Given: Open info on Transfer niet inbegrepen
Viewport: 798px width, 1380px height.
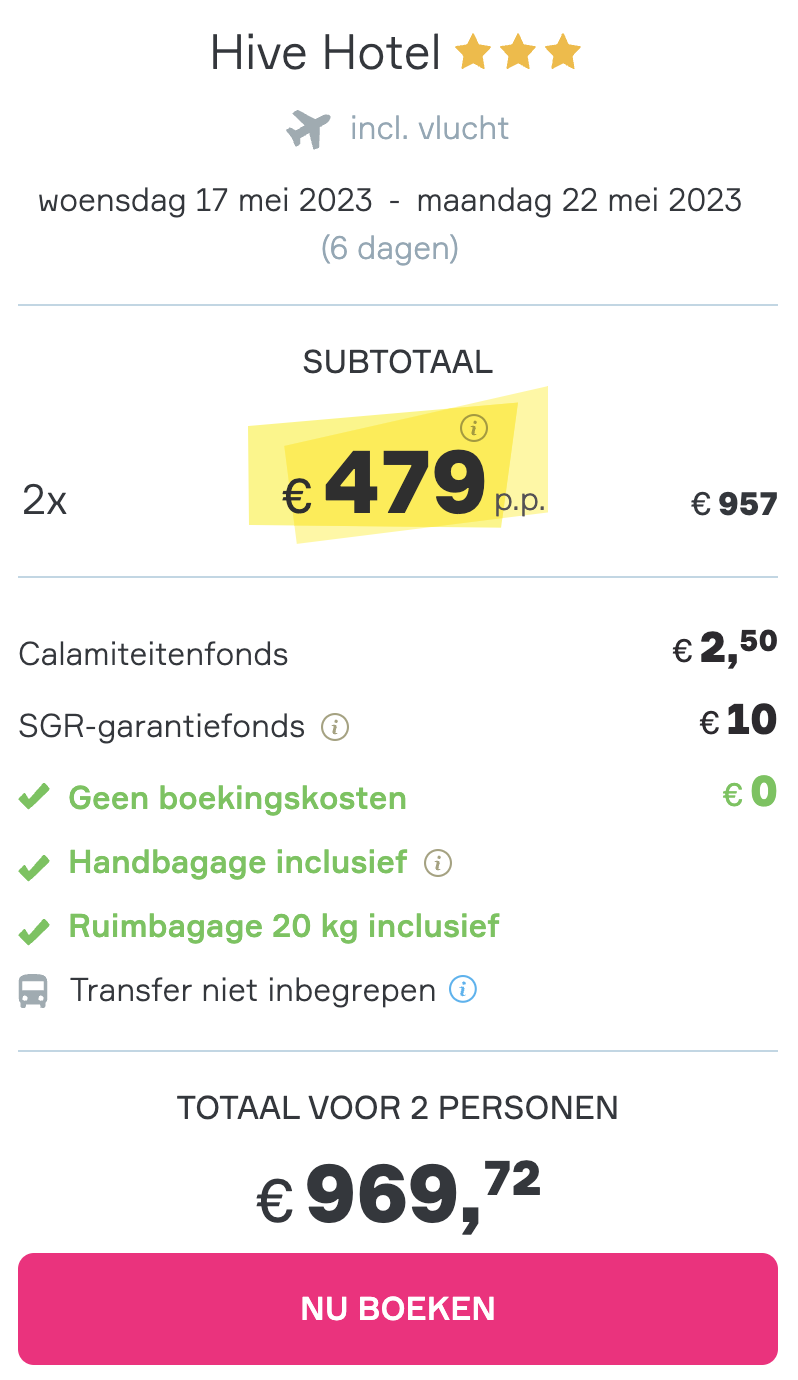Looking at the screenshot, I should tap(463, 990).
